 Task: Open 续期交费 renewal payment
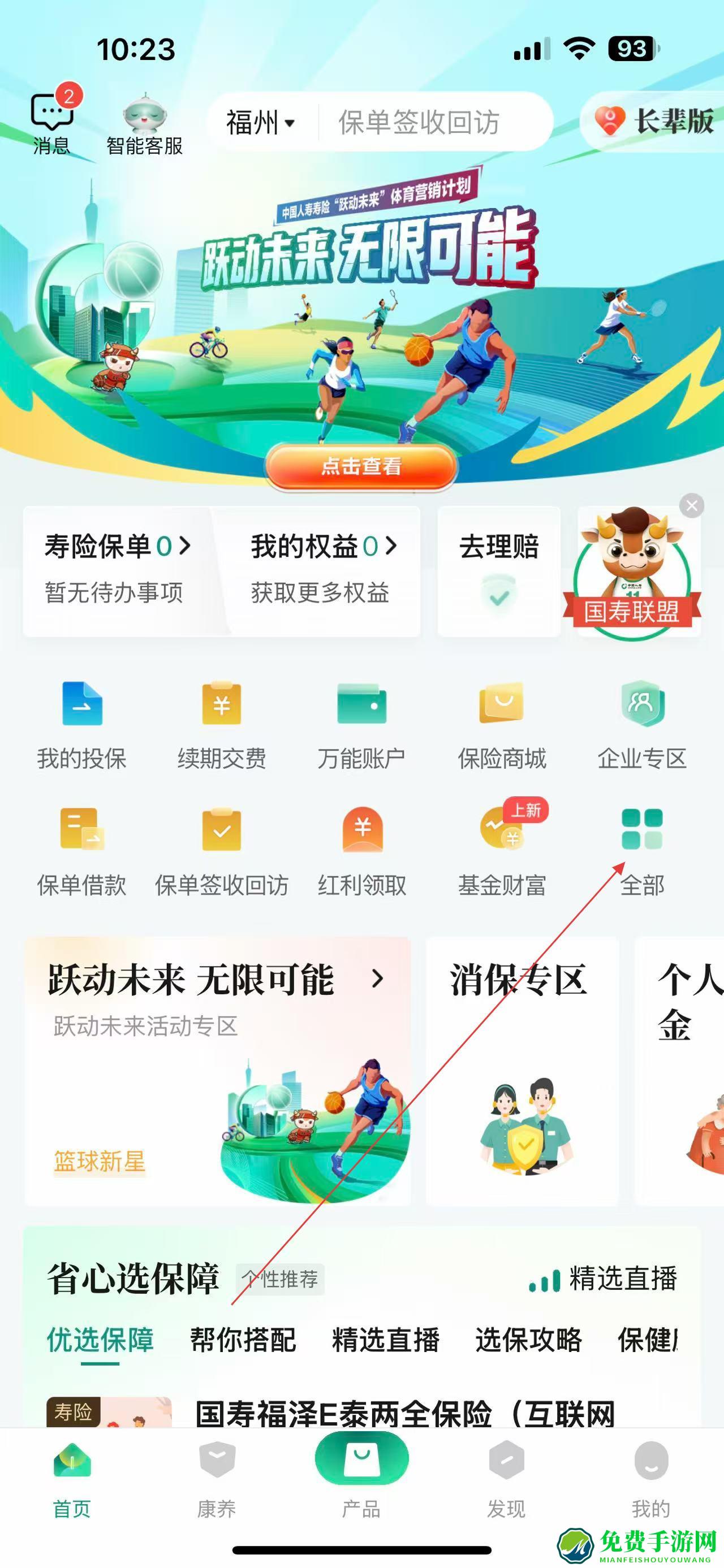click(222, 724)
